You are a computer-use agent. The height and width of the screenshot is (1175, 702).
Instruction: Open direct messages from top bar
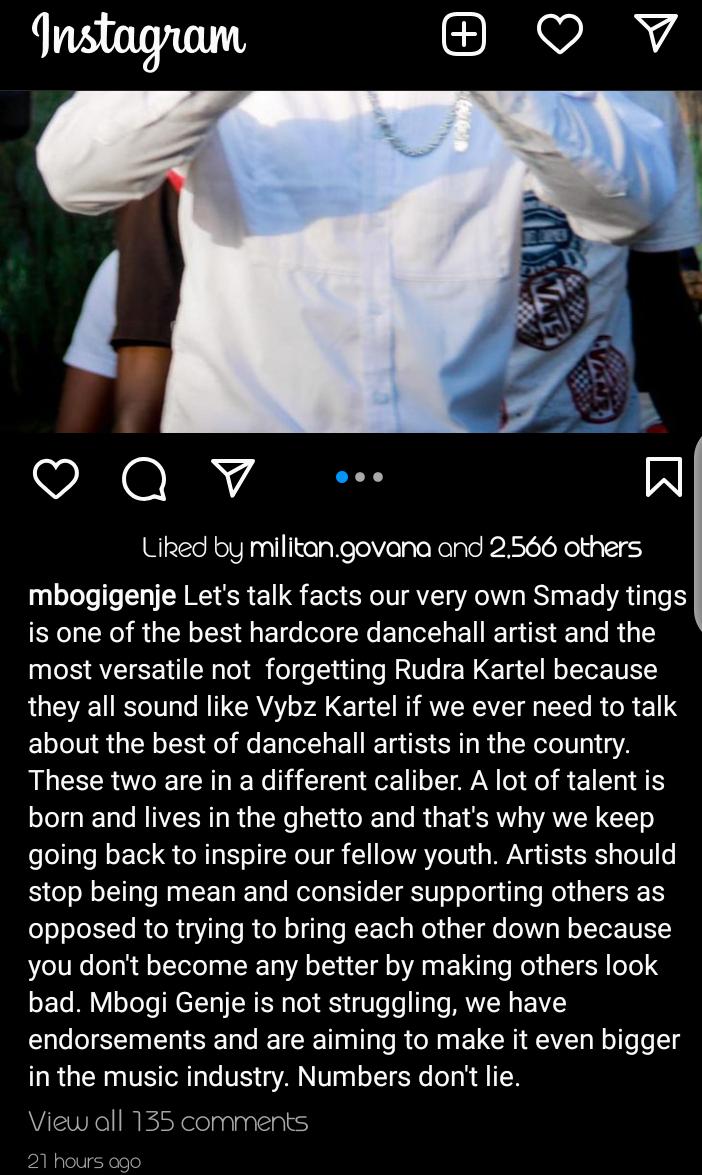point(656,34)
